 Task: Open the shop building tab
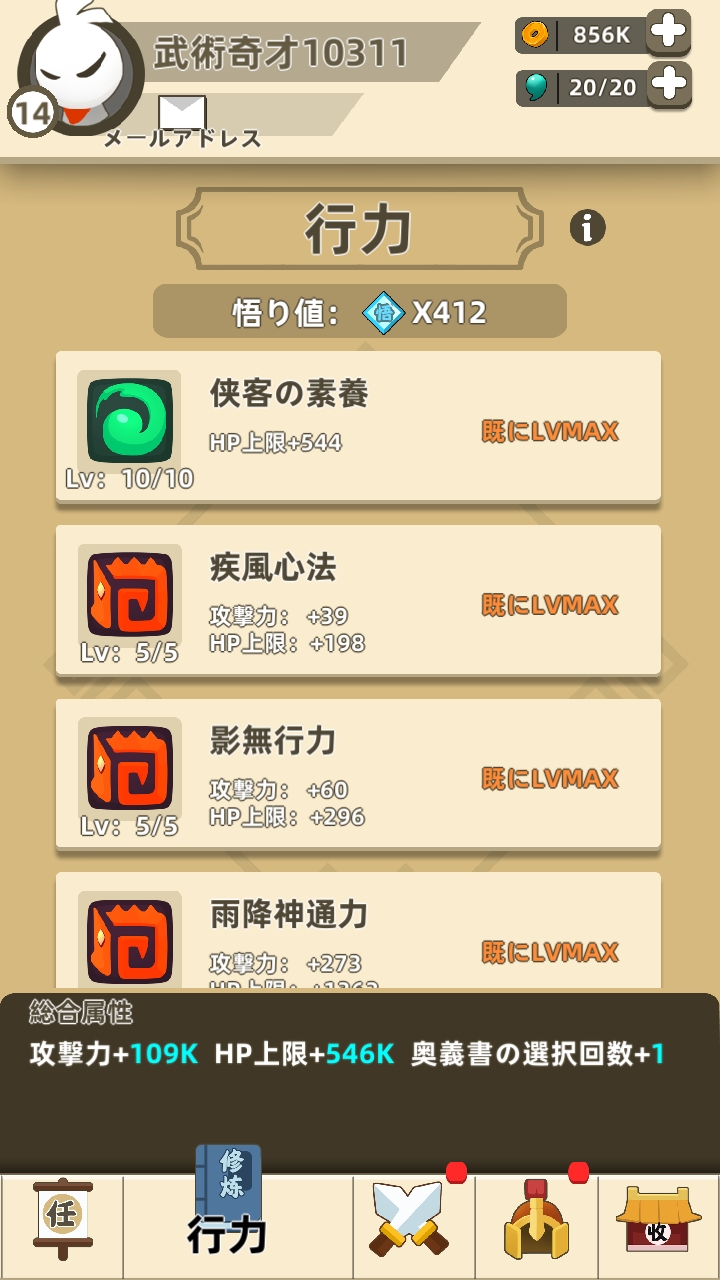coord(657,1220)
